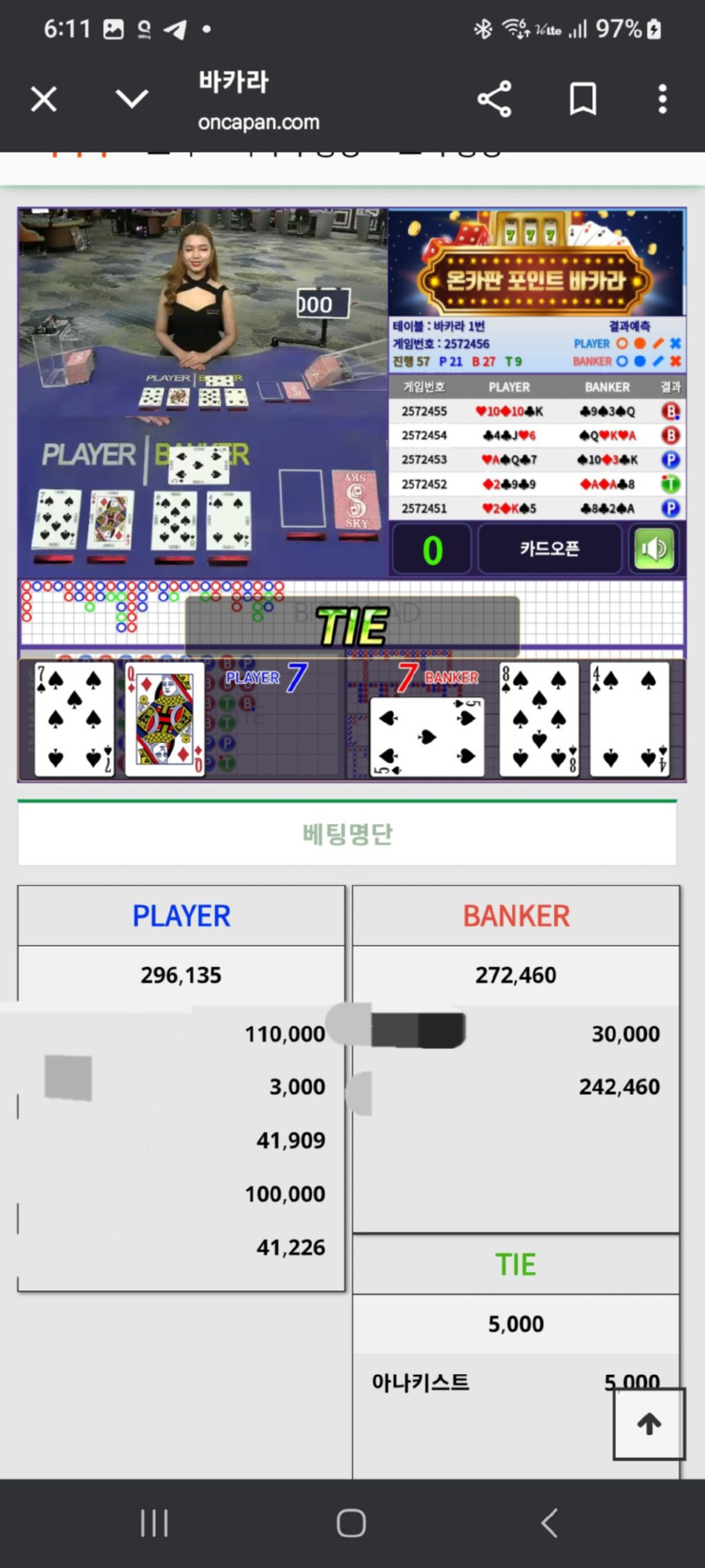Share this oncapan.com page

click(x=494, y=99)
